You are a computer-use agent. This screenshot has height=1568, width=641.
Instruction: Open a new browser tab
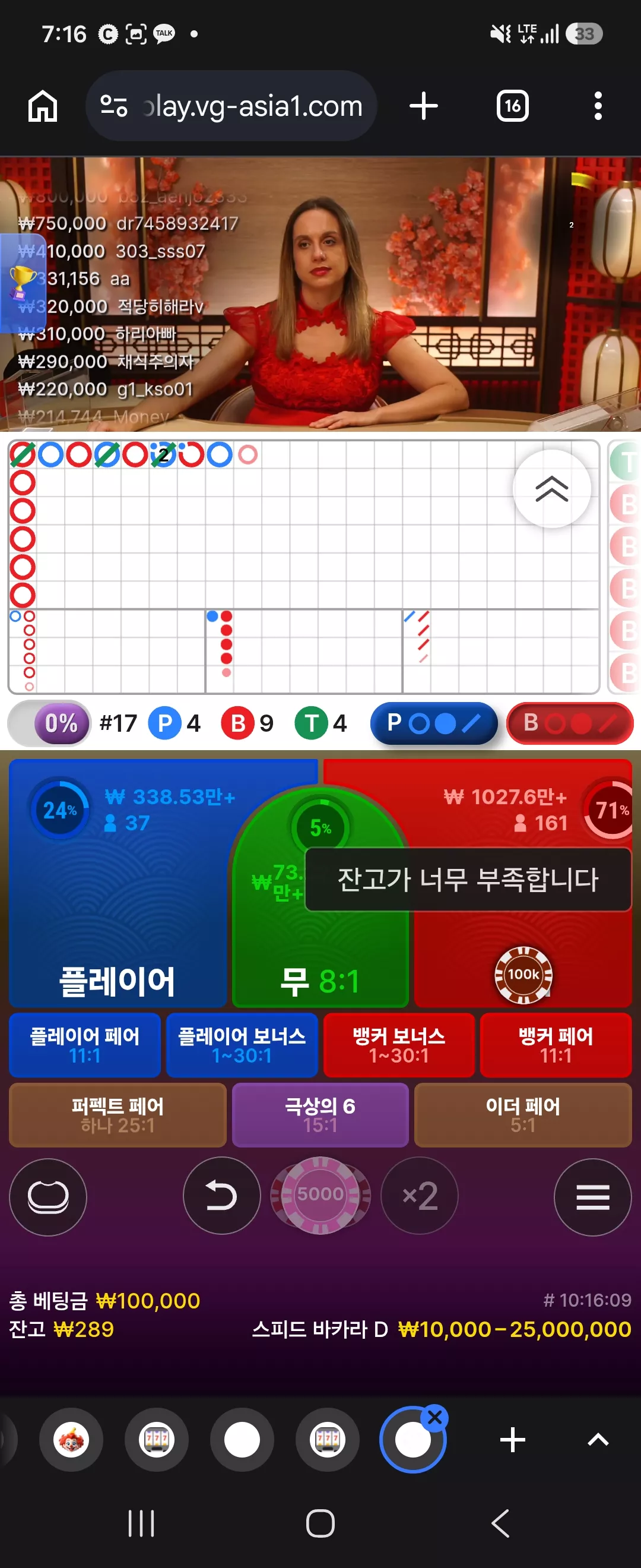point(424,106)
